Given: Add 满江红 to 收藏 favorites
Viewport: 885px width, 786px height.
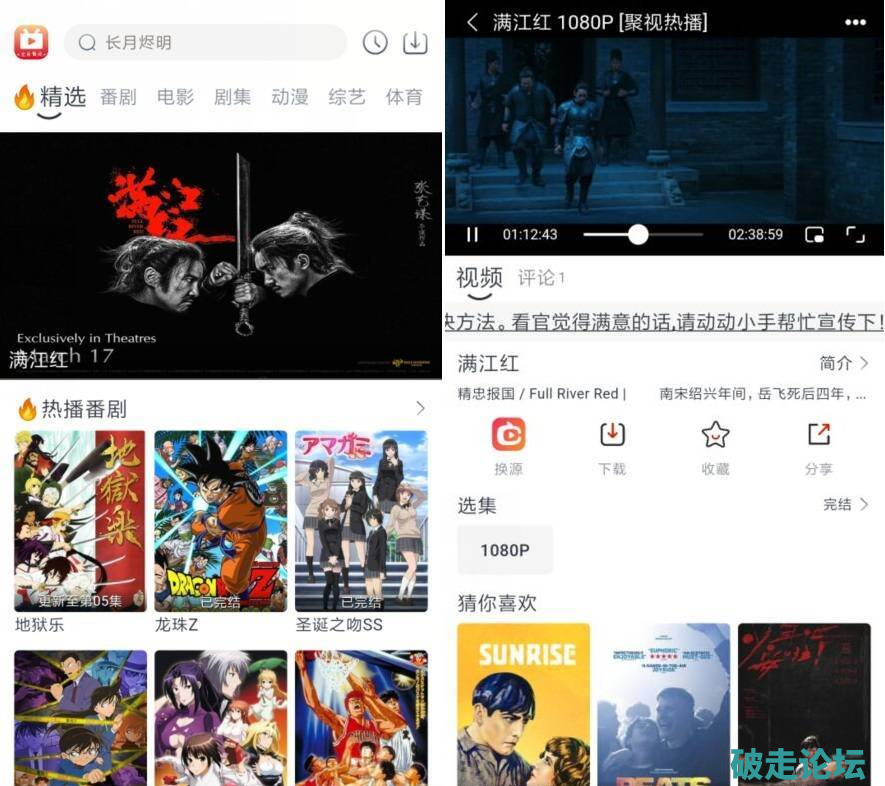Looking at the screenshot, I should (715, 445).
